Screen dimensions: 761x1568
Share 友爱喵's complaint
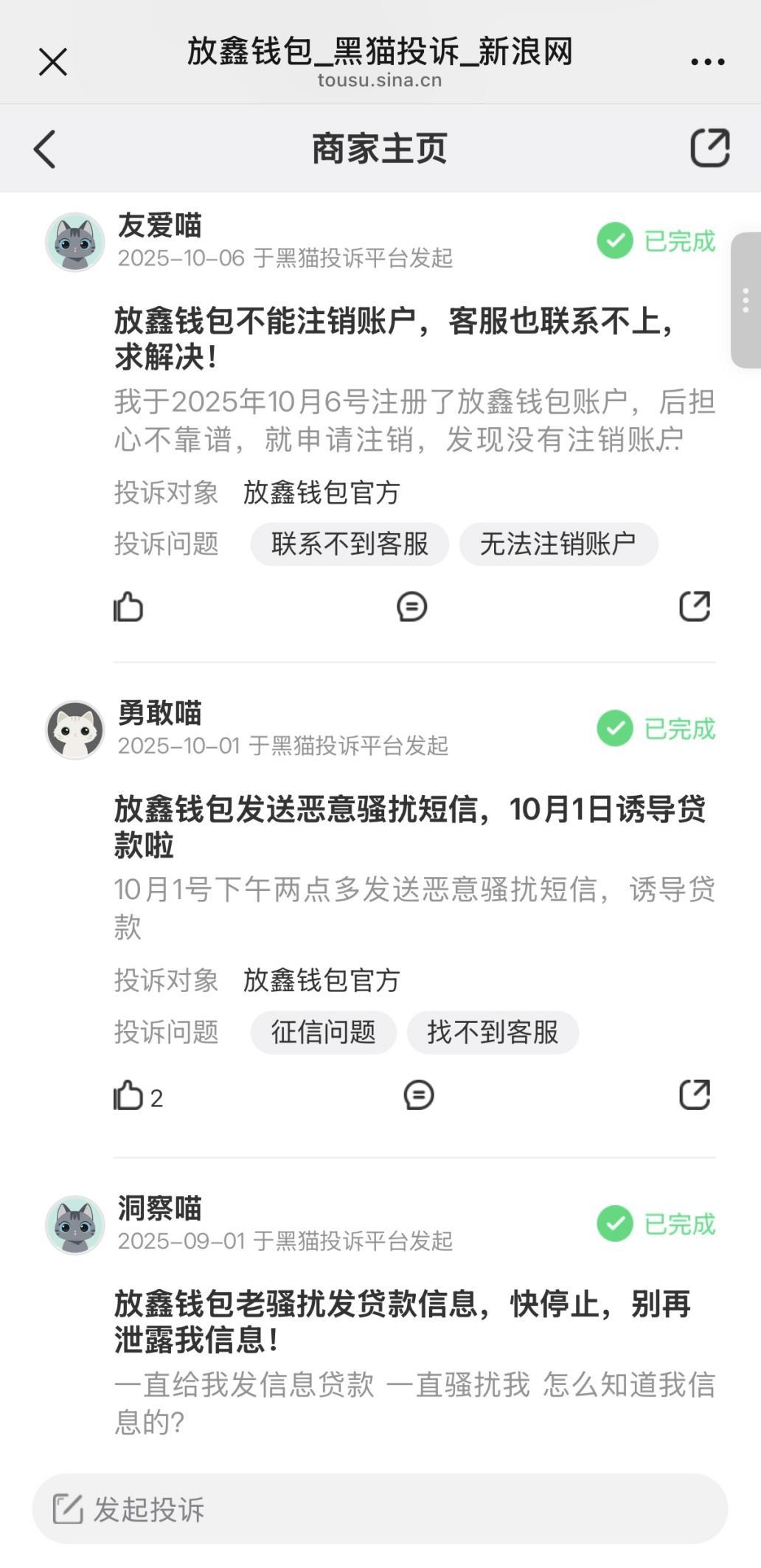point(694,607)
